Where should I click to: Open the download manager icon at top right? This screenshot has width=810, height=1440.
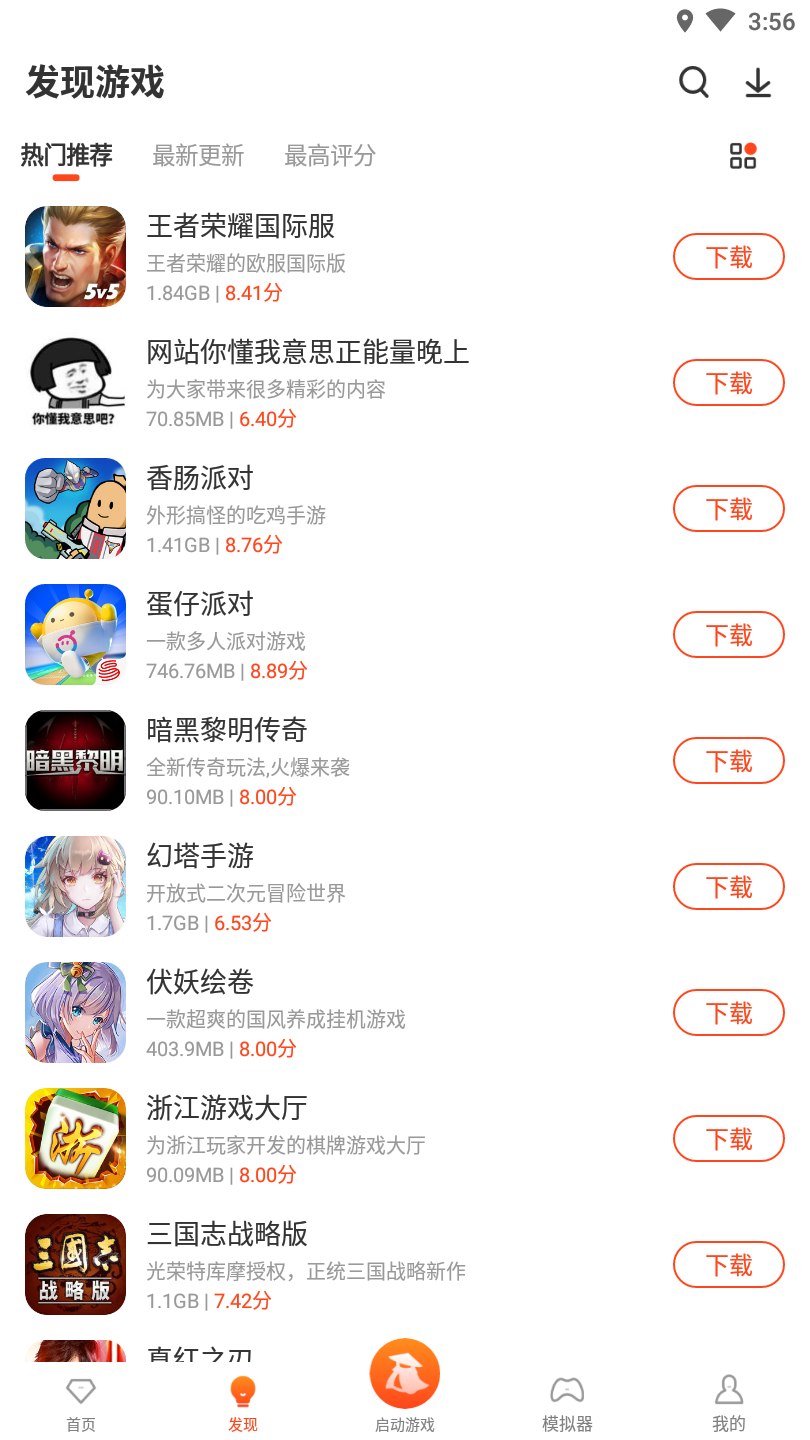pyautogui.click(x=757, y=83)
